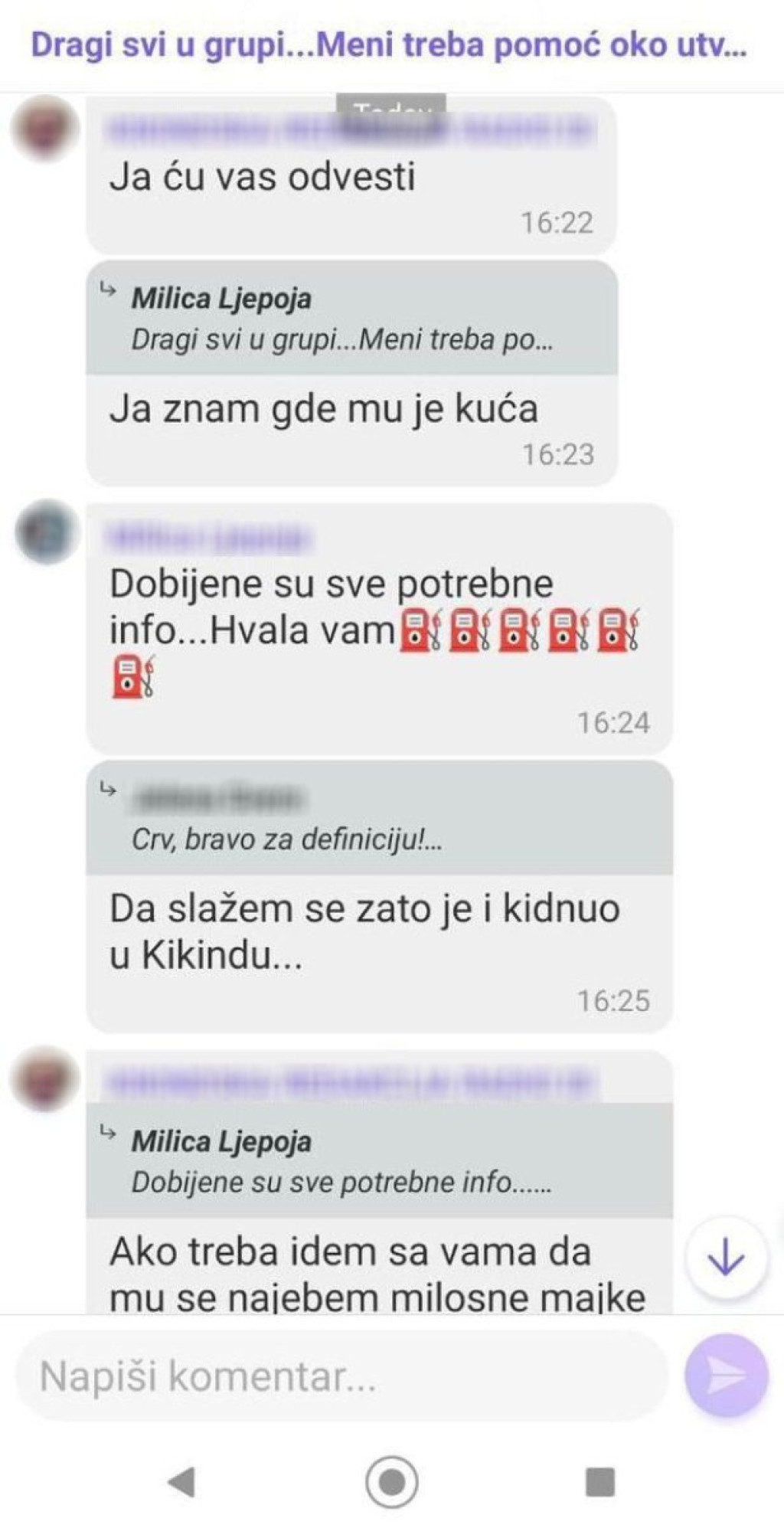Open avatar of sender of 'Ja ću vas odvesti'

[44, 129]
